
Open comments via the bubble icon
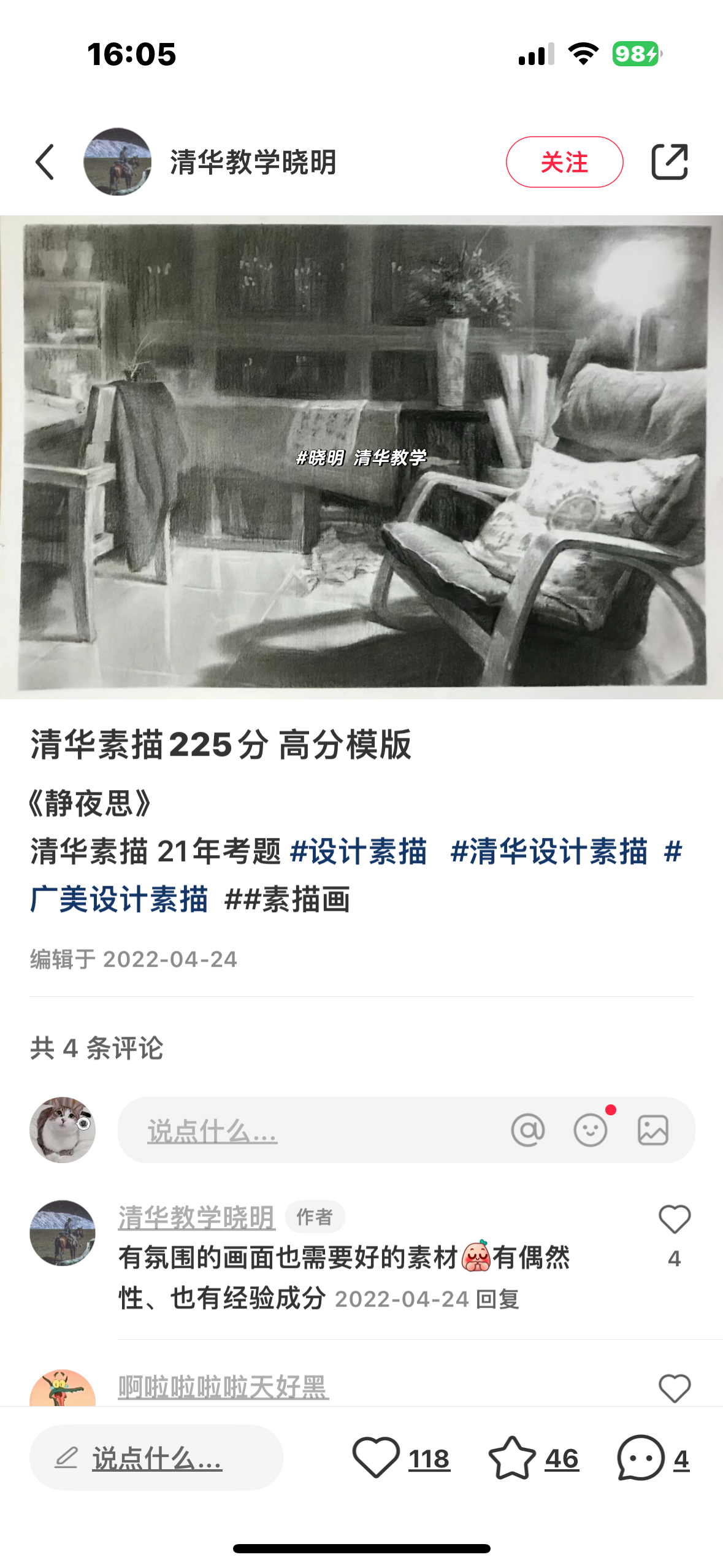click(641, 1458)
